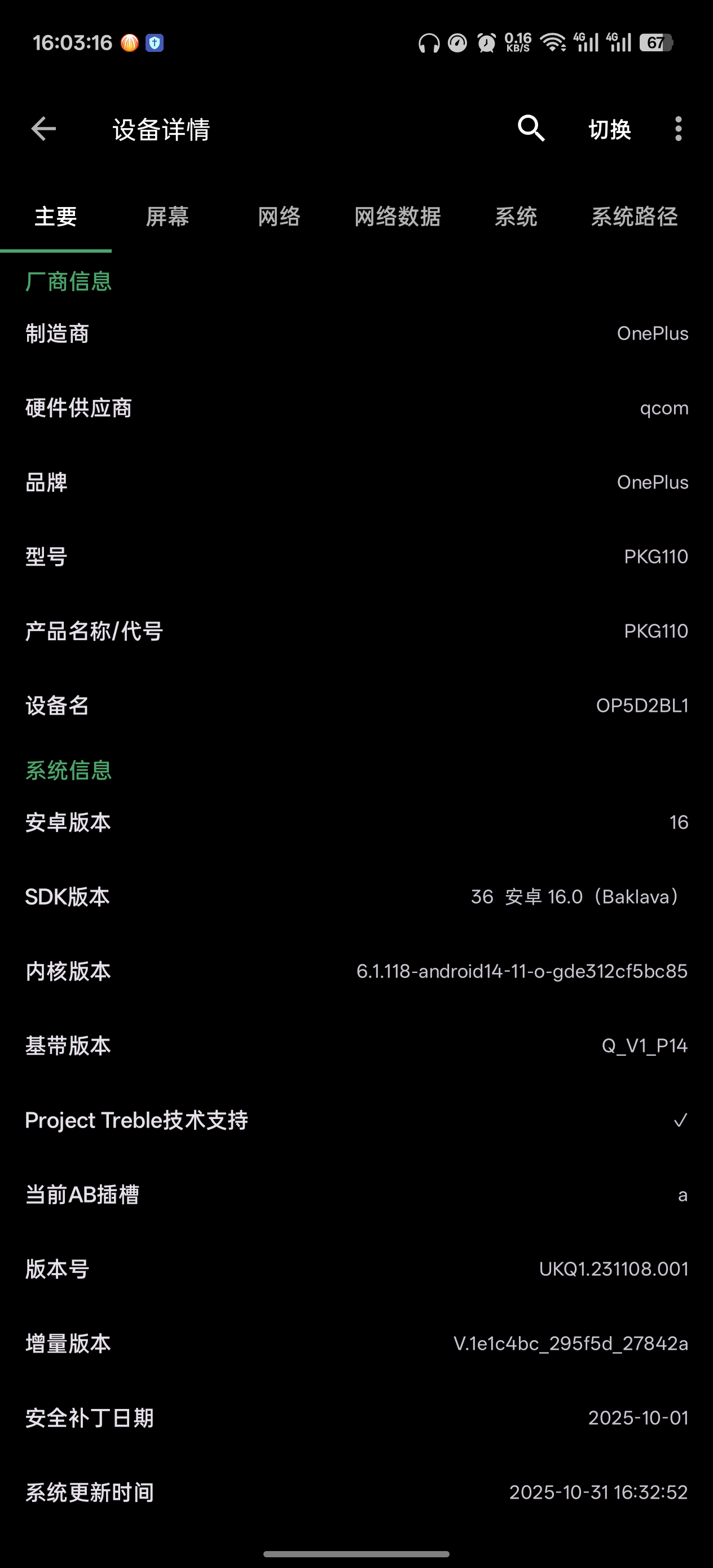The height and width of the screenshot is (1568, 713).
Task: Open the 网络数据 tab
Action: 398,217
